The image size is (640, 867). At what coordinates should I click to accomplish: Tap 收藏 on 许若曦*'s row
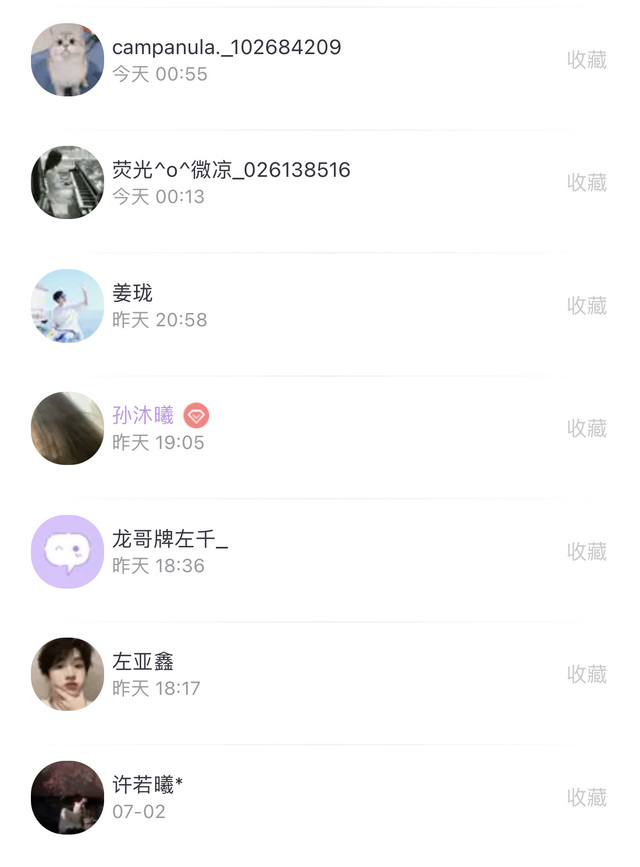[x=587, y=798]
